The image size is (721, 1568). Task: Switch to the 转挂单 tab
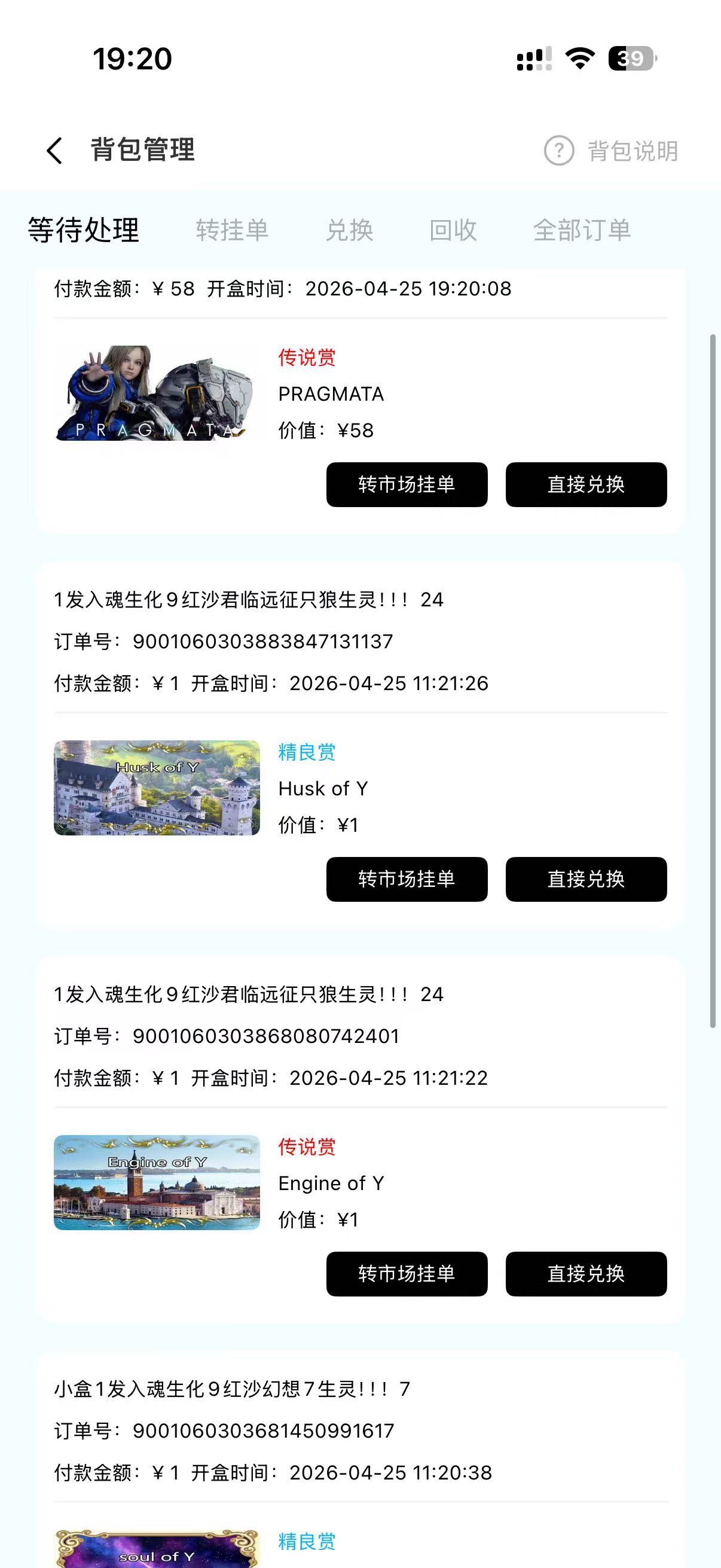coord(232,230)
